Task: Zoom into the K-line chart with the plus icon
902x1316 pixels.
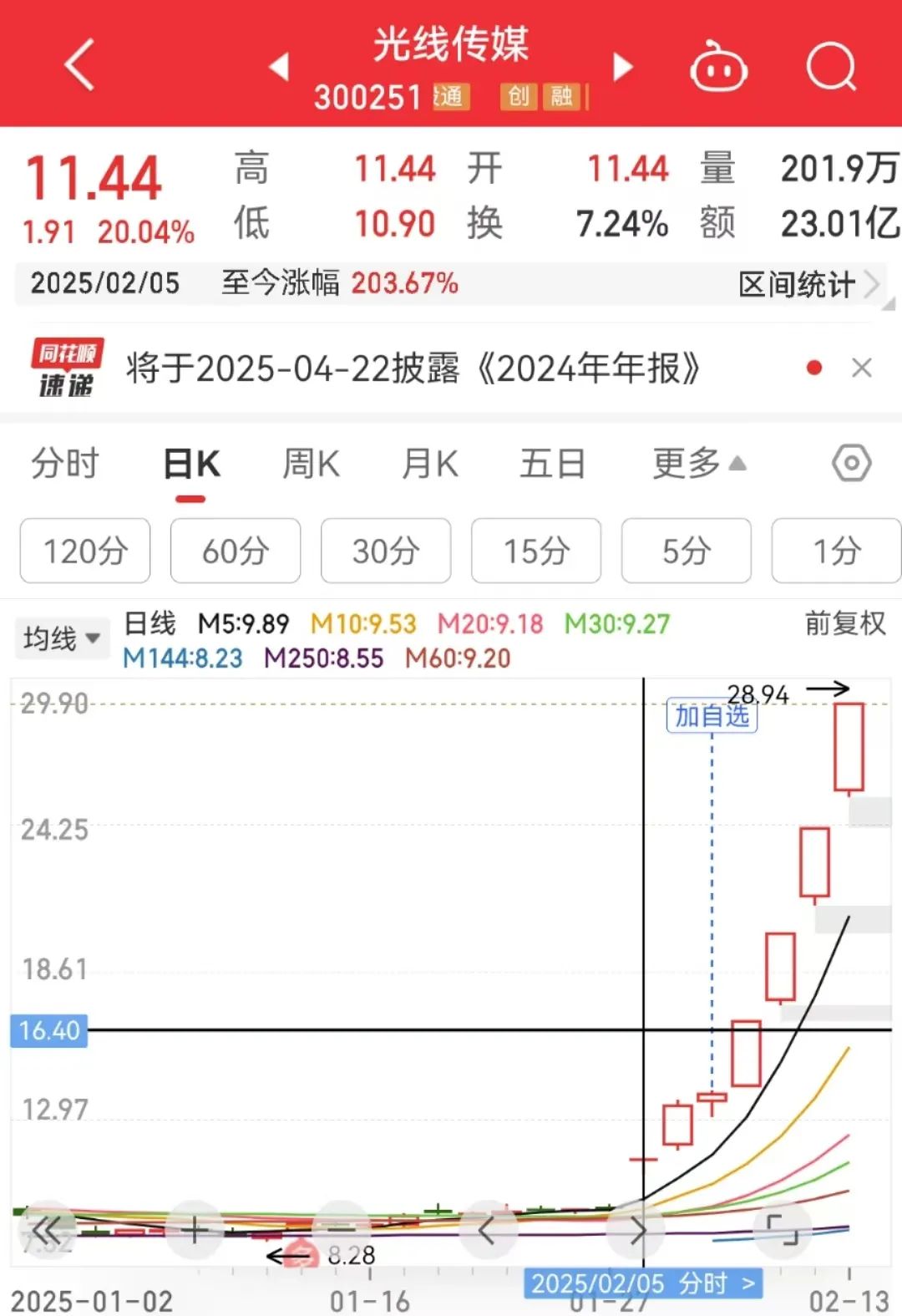Action: (194, 1228)
